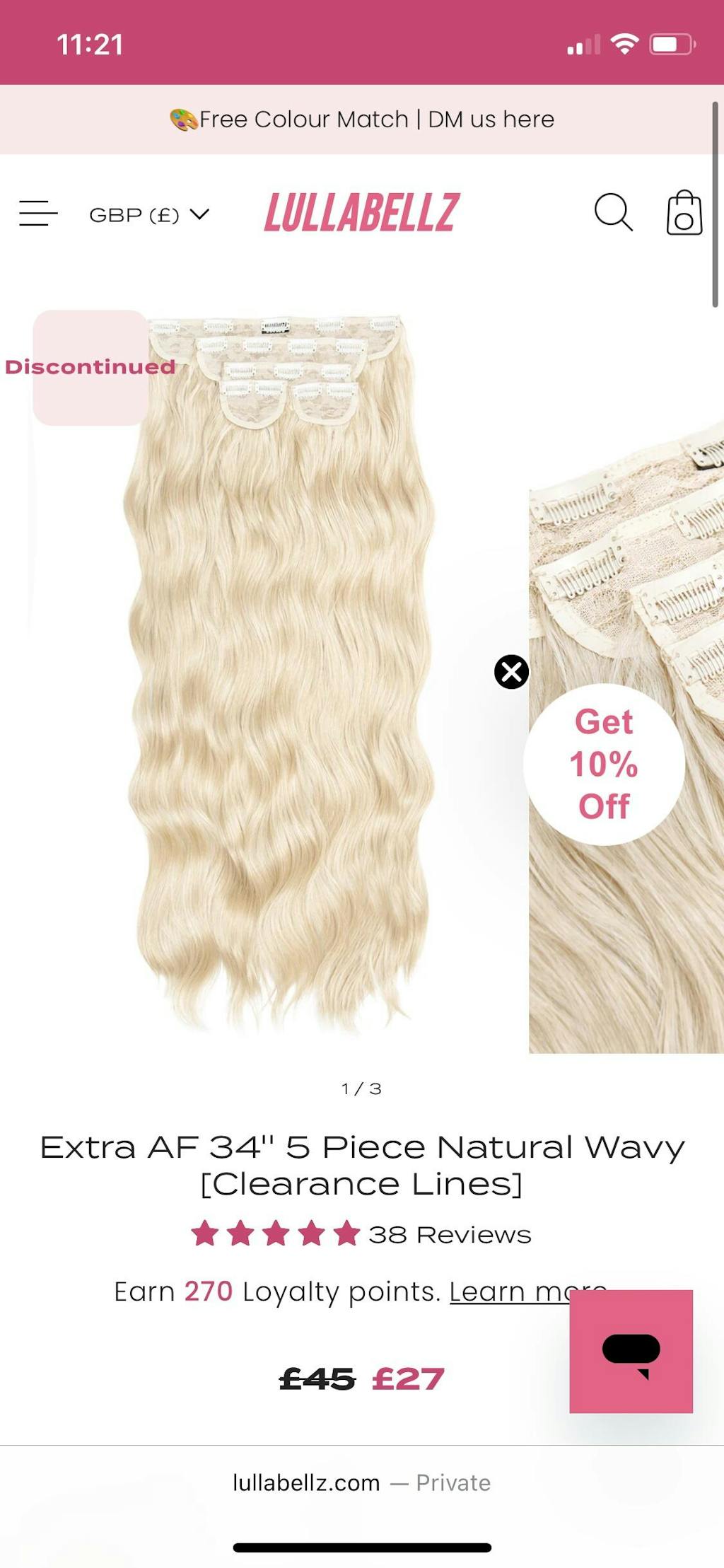Tap the lullabellz.com address bar
The image size is (724, 1568).
click(x=362, y=1482)
